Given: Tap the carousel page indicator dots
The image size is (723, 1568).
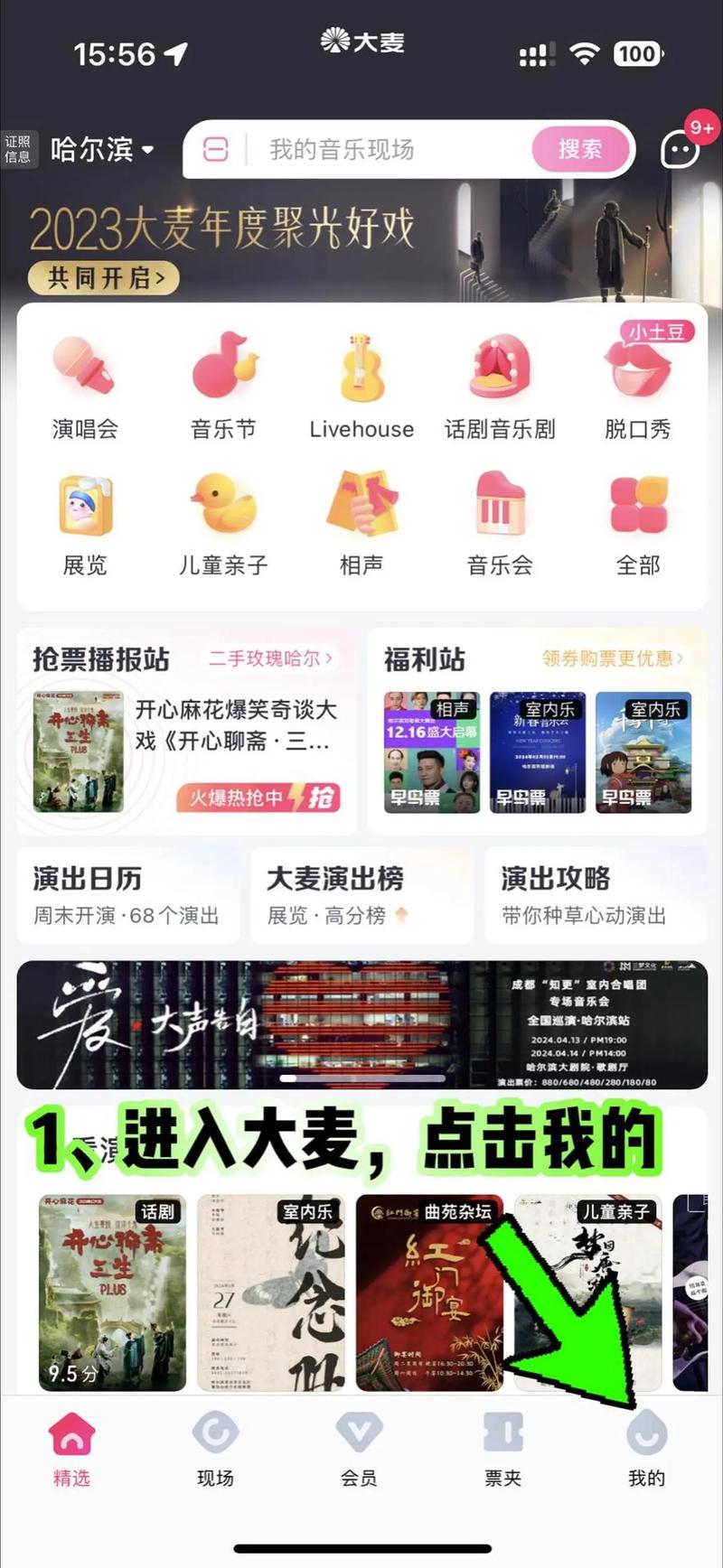Looking at the screenshot, I should [x=361, y=1078].
